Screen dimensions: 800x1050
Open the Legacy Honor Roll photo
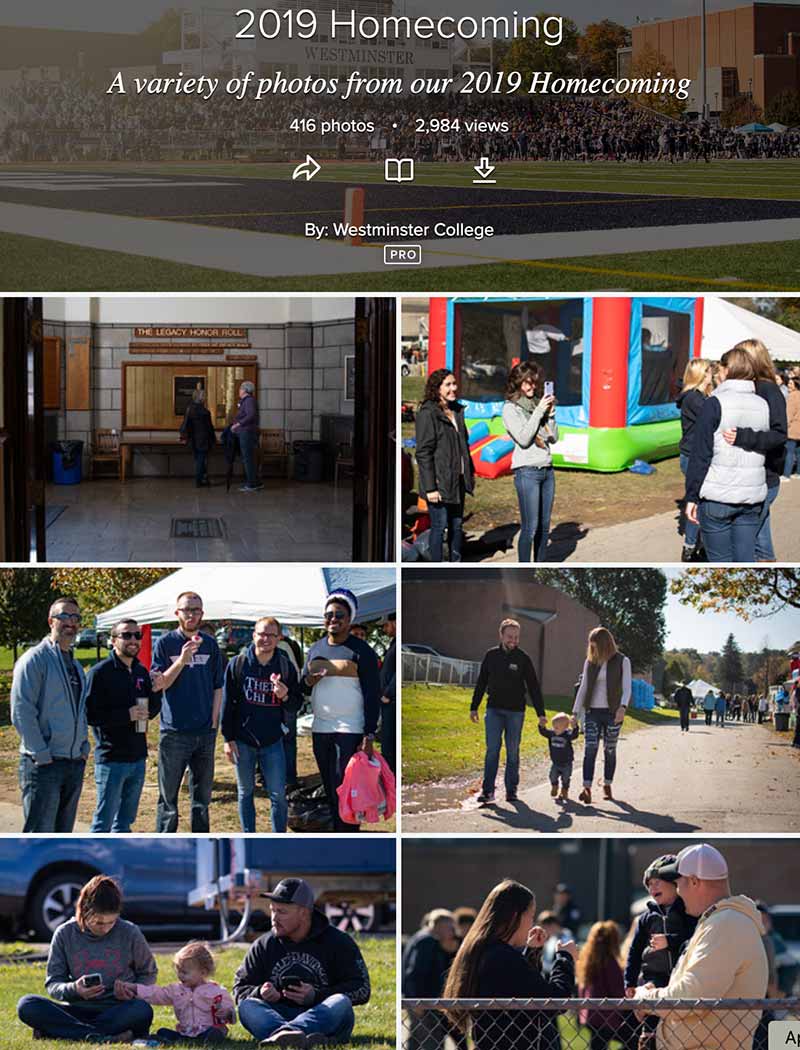click(198, 429)
